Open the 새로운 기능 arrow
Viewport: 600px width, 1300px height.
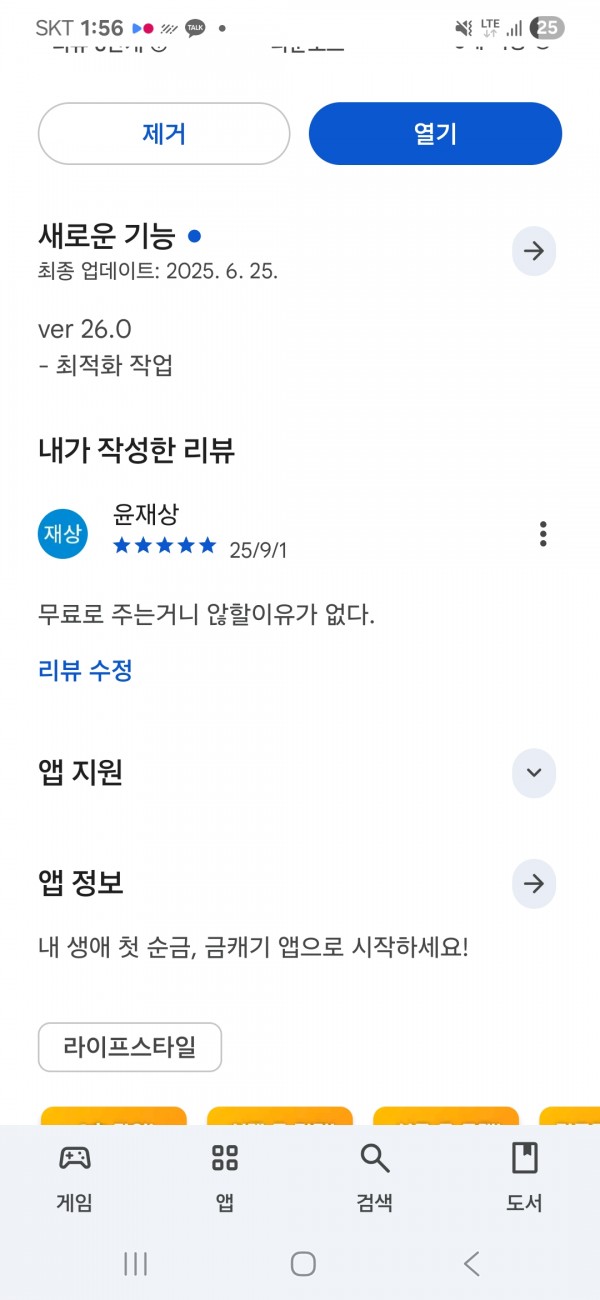[534, 251]
